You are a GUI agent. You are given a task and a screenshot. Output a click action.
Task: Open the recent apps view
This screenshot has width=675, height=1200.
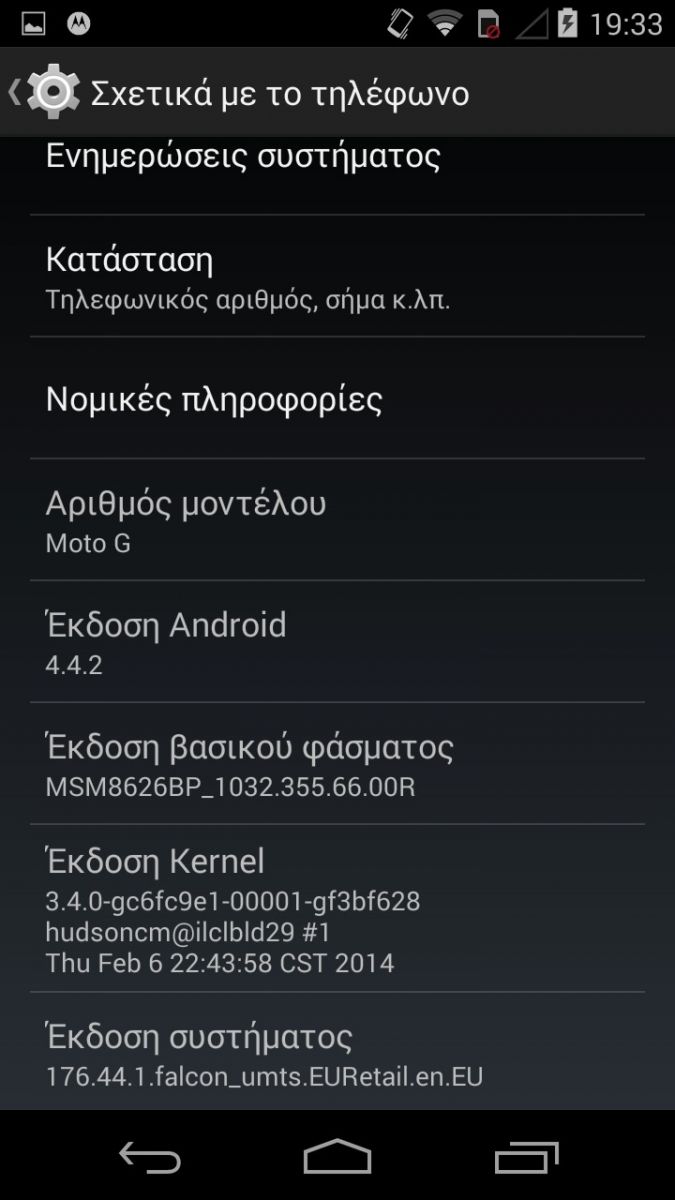click(526, 1157)
